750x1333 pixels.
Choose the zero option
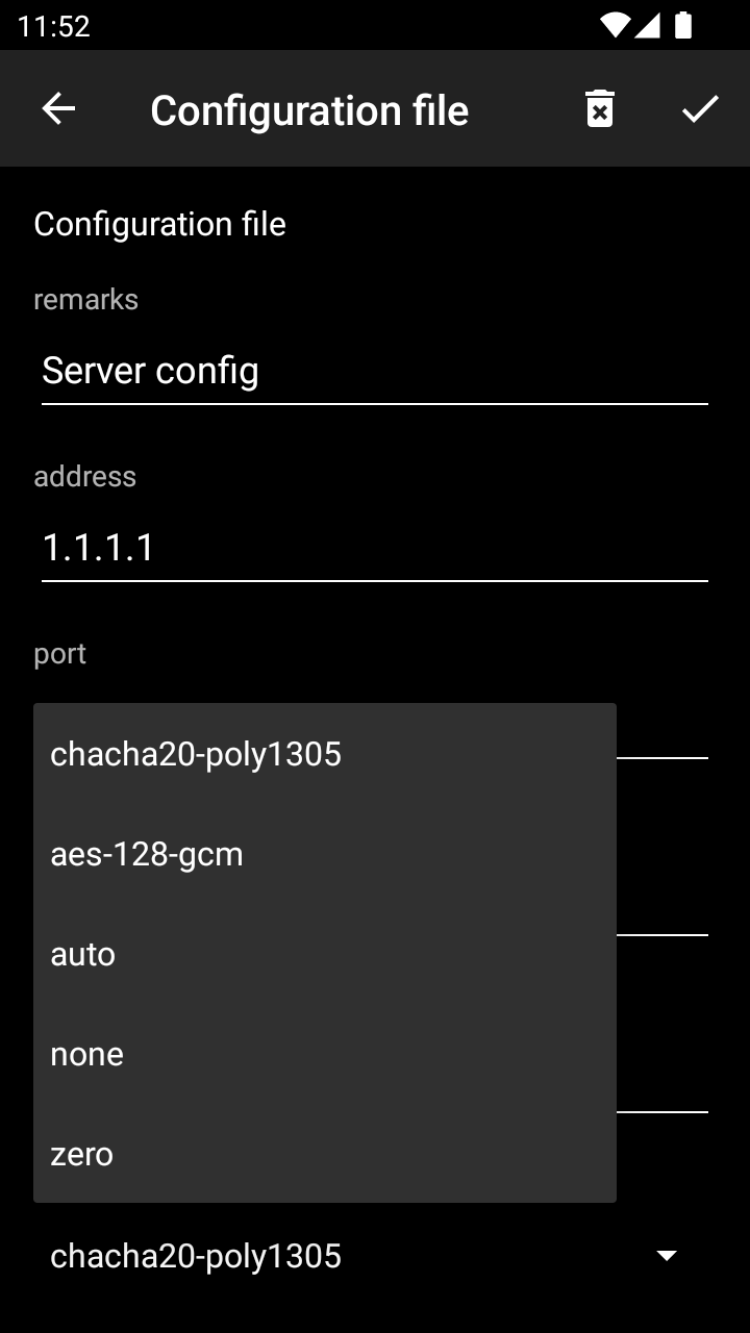pos(324,1154)
